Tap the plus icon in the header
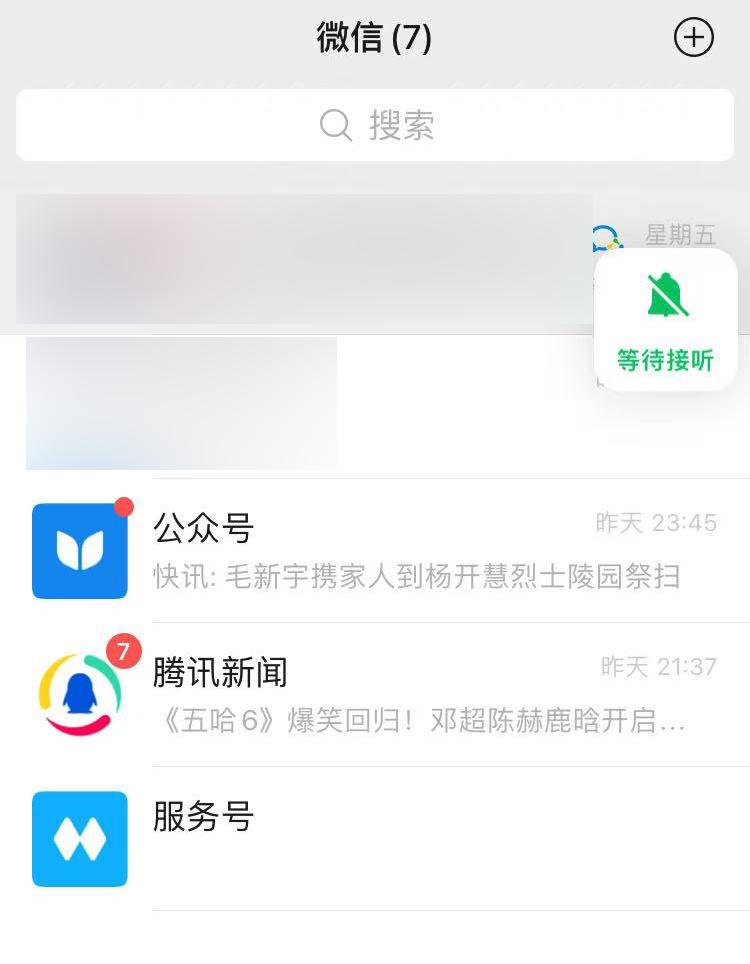 pos(694,39)
